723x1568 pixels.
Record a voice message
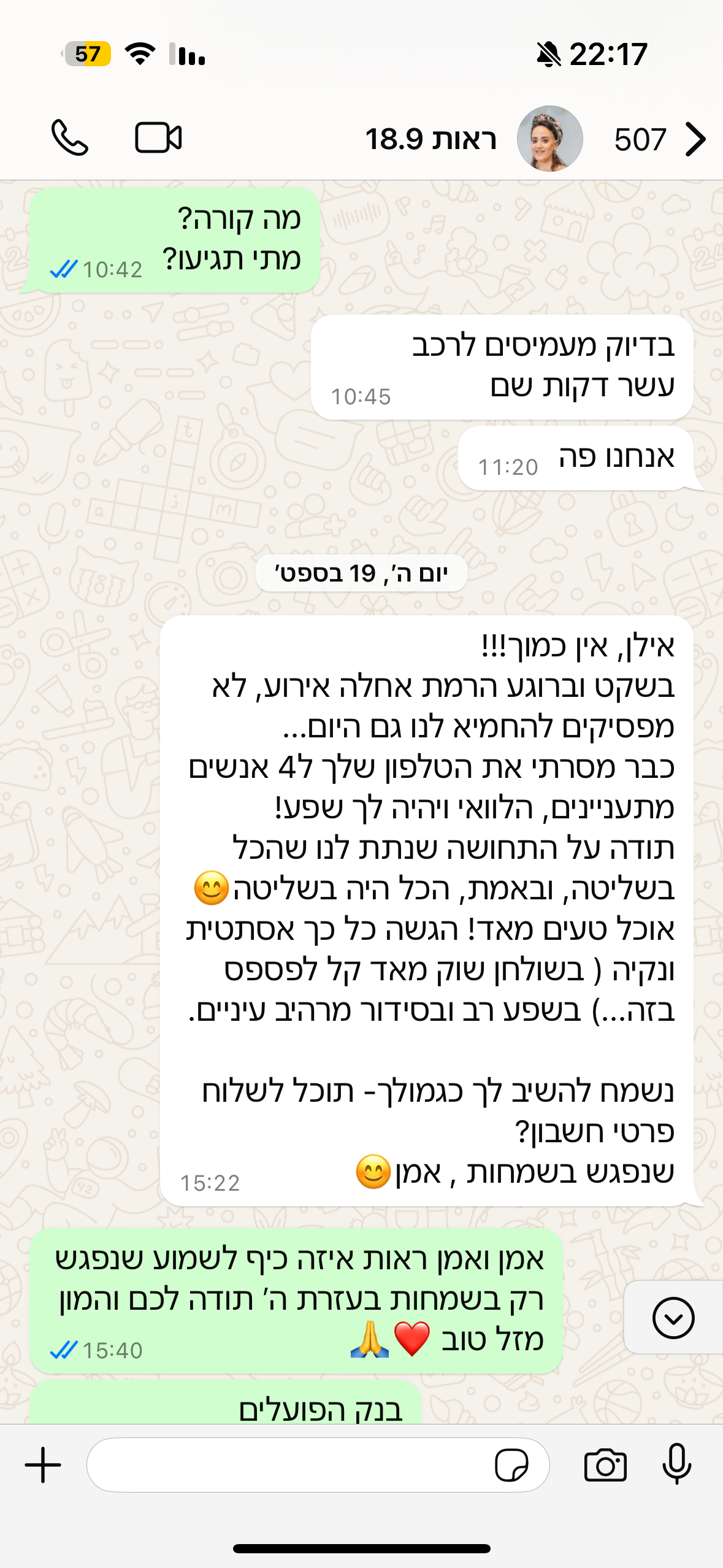click(677, 1464)
